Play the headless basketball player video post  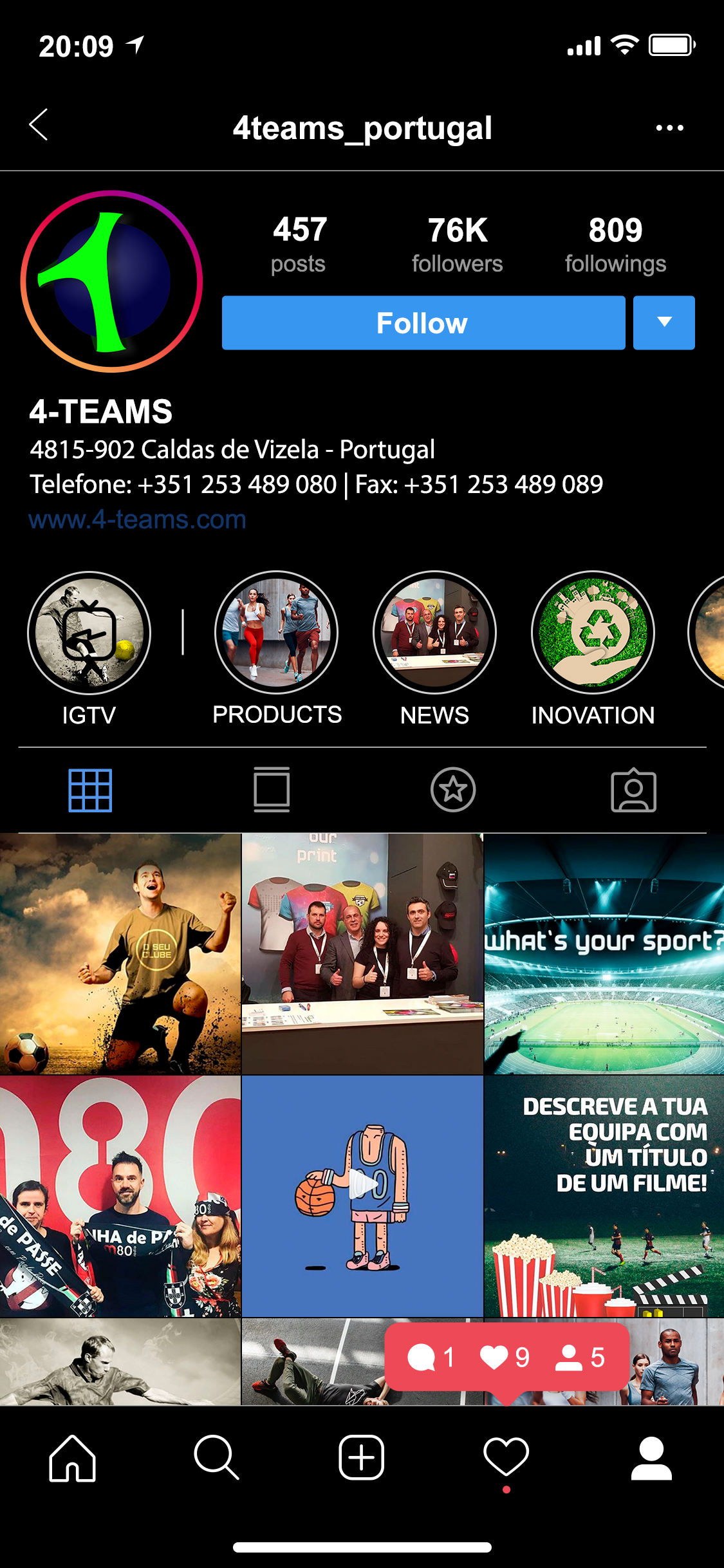coord(362,1195)
